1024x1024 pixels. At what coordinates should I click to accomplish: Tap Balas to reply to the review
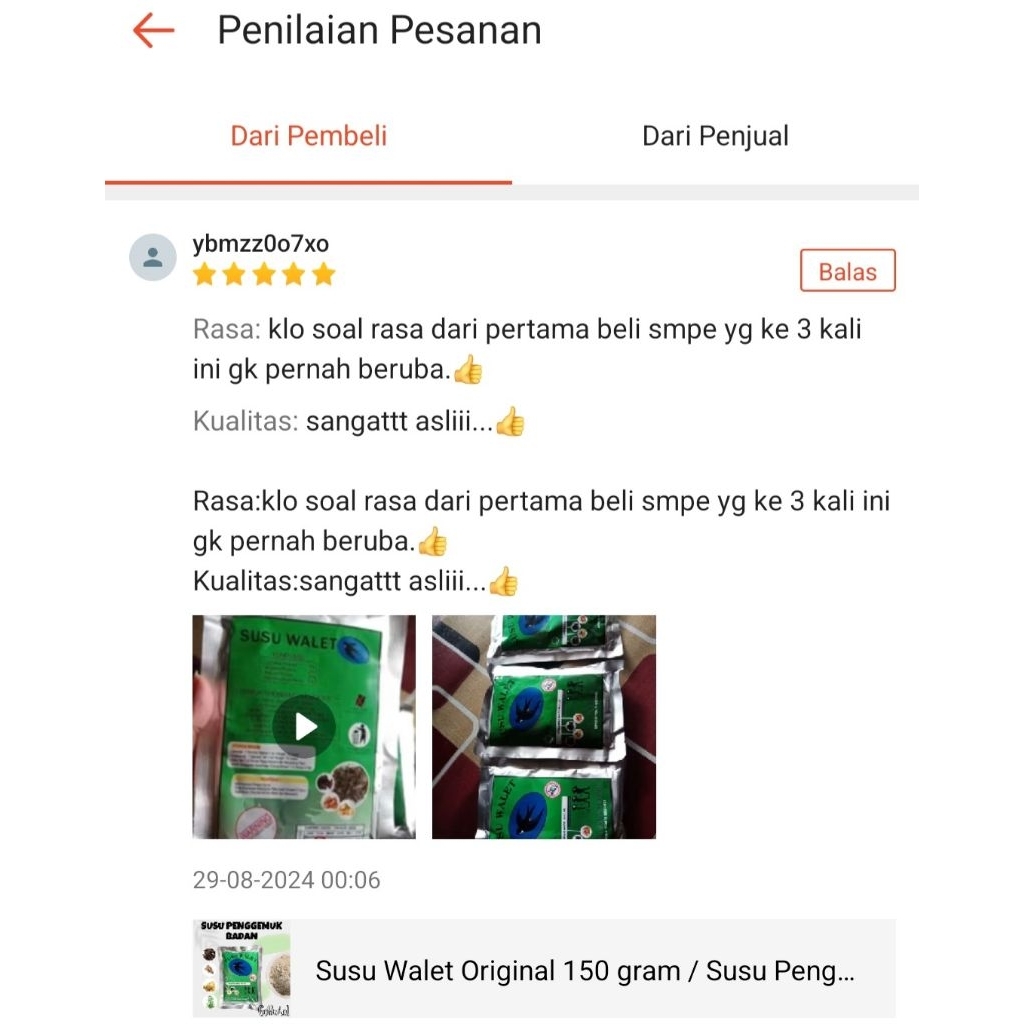pos(847,271)
